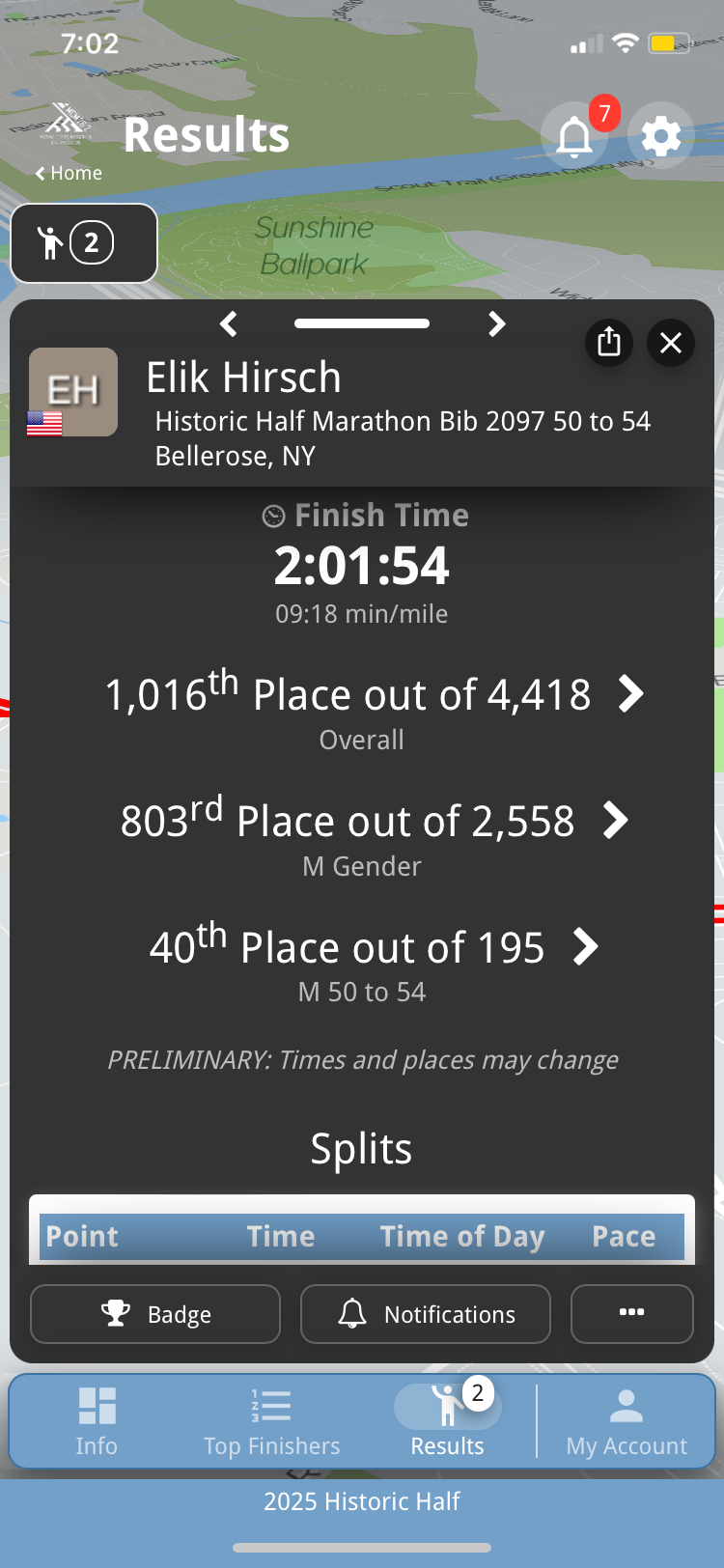Switch to the Info tab

pyautogui.click(x=97, y=1420)
